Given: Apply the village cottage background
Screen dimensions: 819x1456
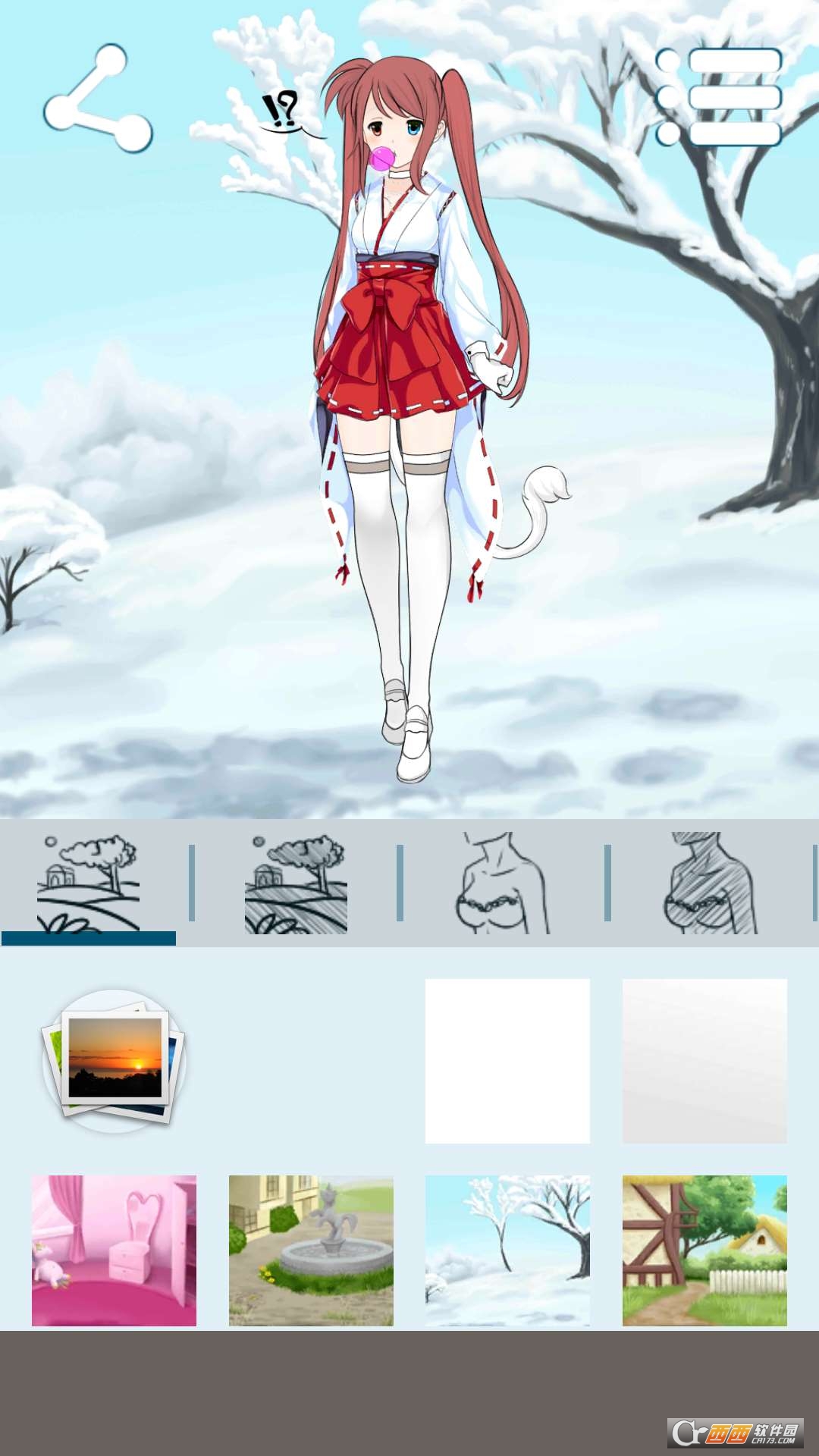Looking at the screenshot, I should pos(704,1250).
